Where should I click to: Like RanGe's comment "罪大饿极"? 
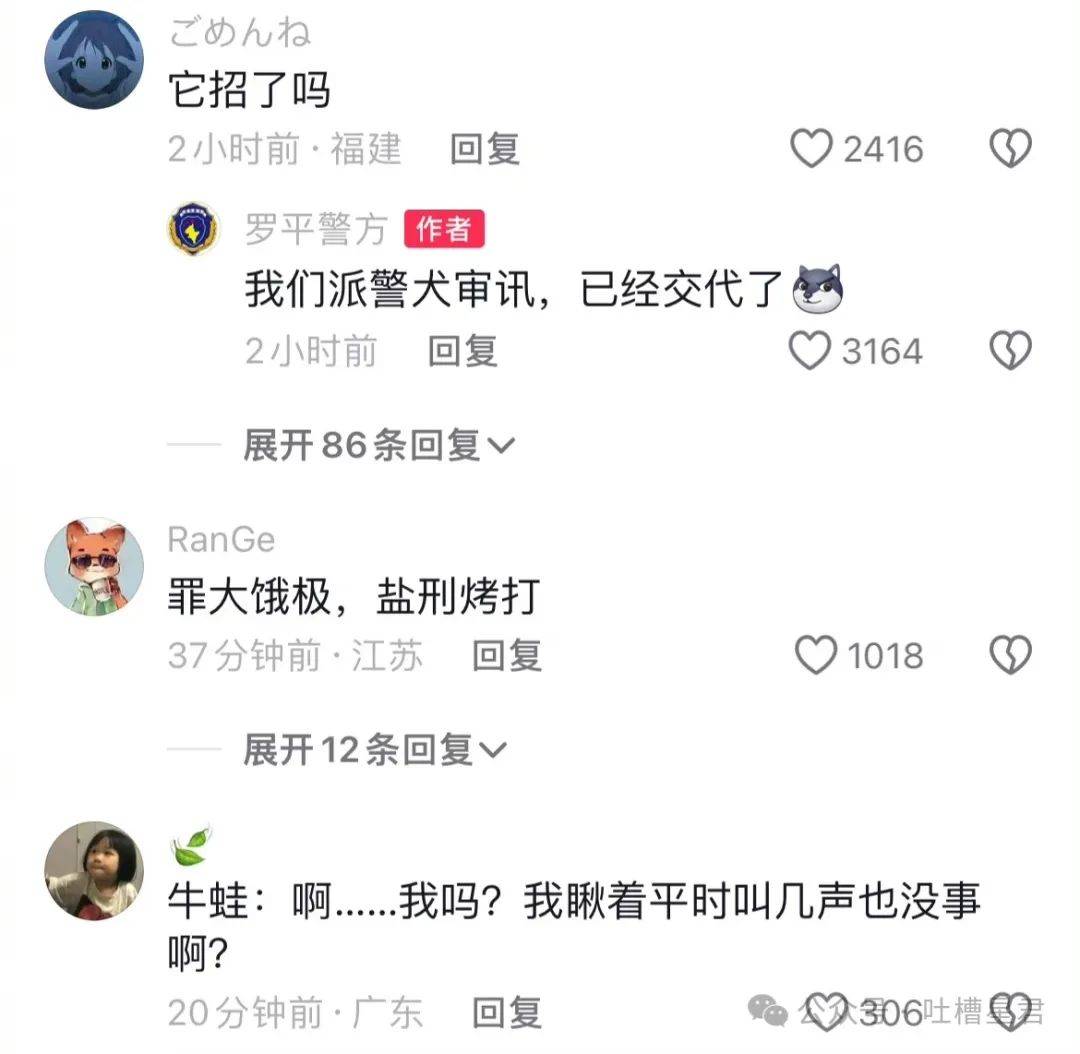tap(815, 656)
